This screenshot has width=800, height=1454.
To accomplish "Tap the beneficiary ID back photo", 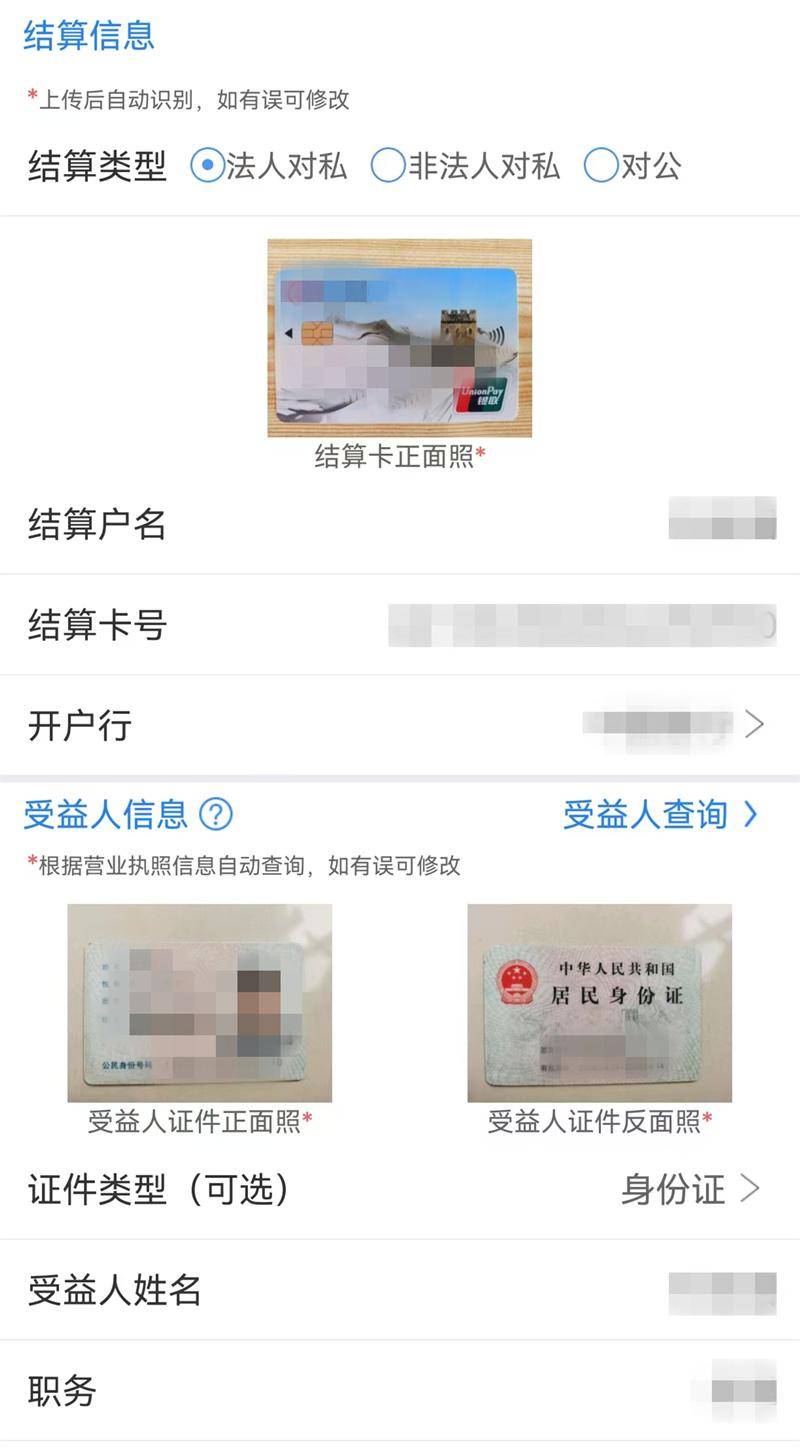I will [599, 1003].
